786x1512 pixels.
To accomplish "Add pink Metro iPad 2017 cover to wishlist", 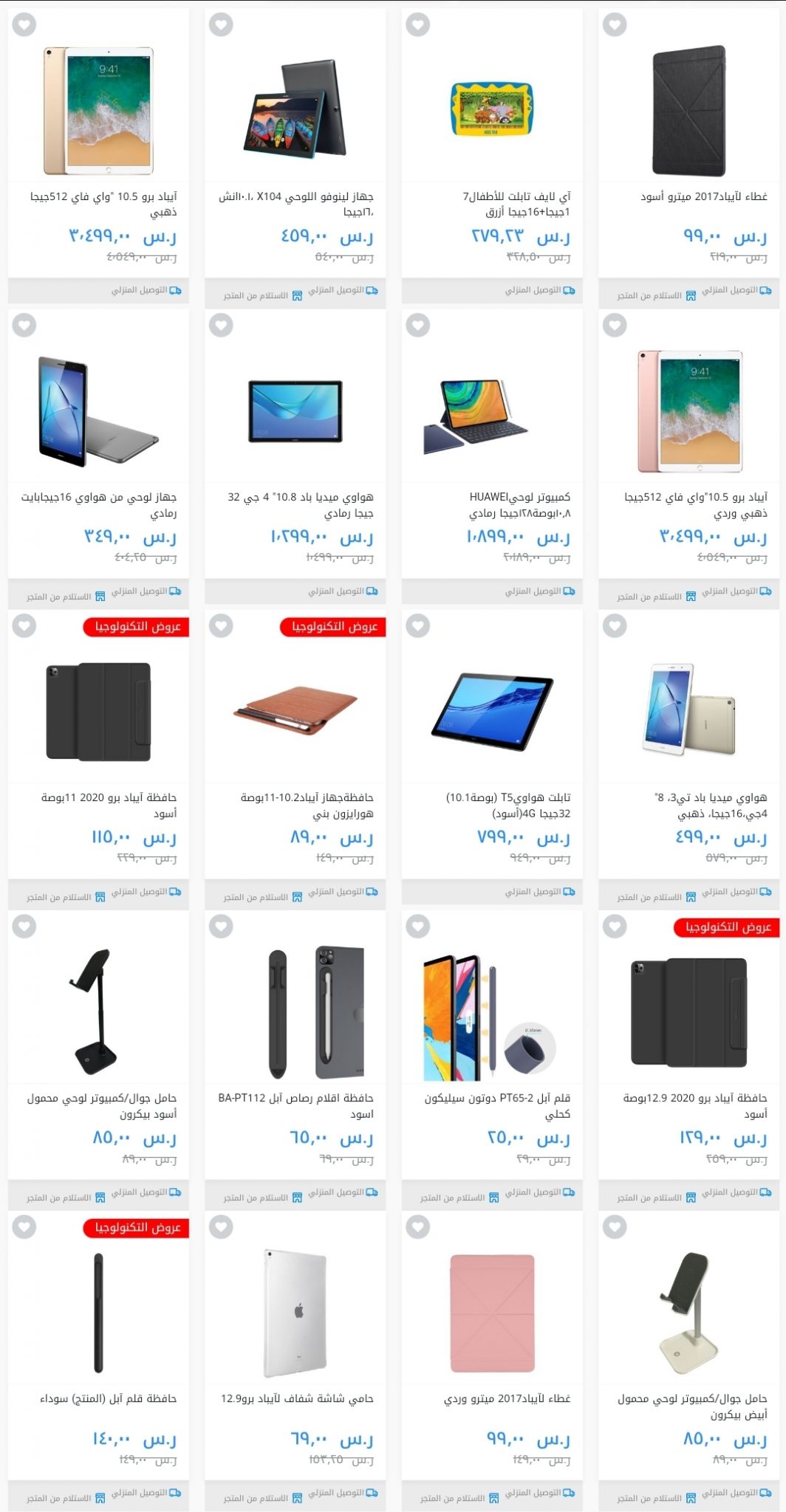I will click(418, 1227).
